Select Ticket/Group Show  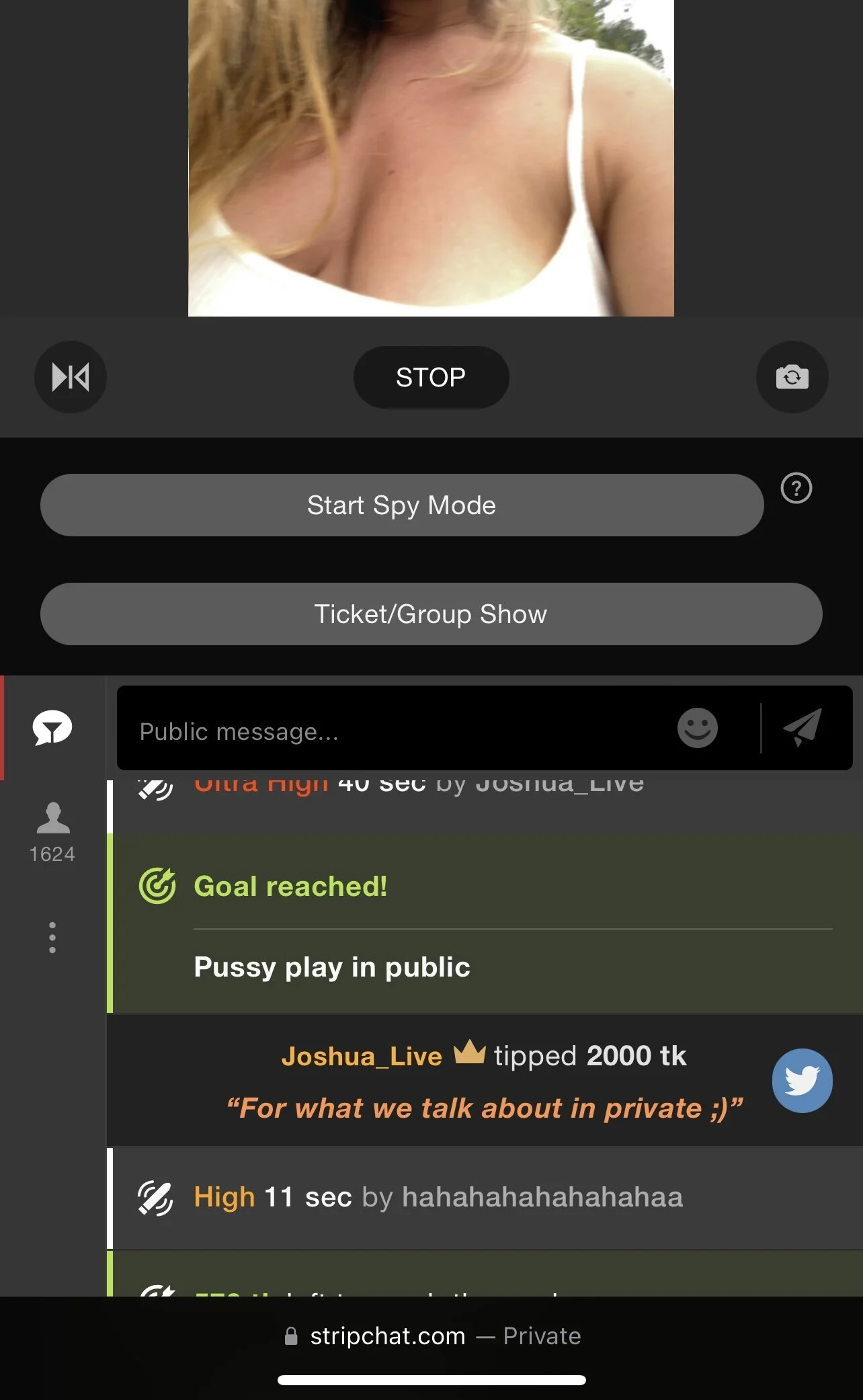coord(431,614)
